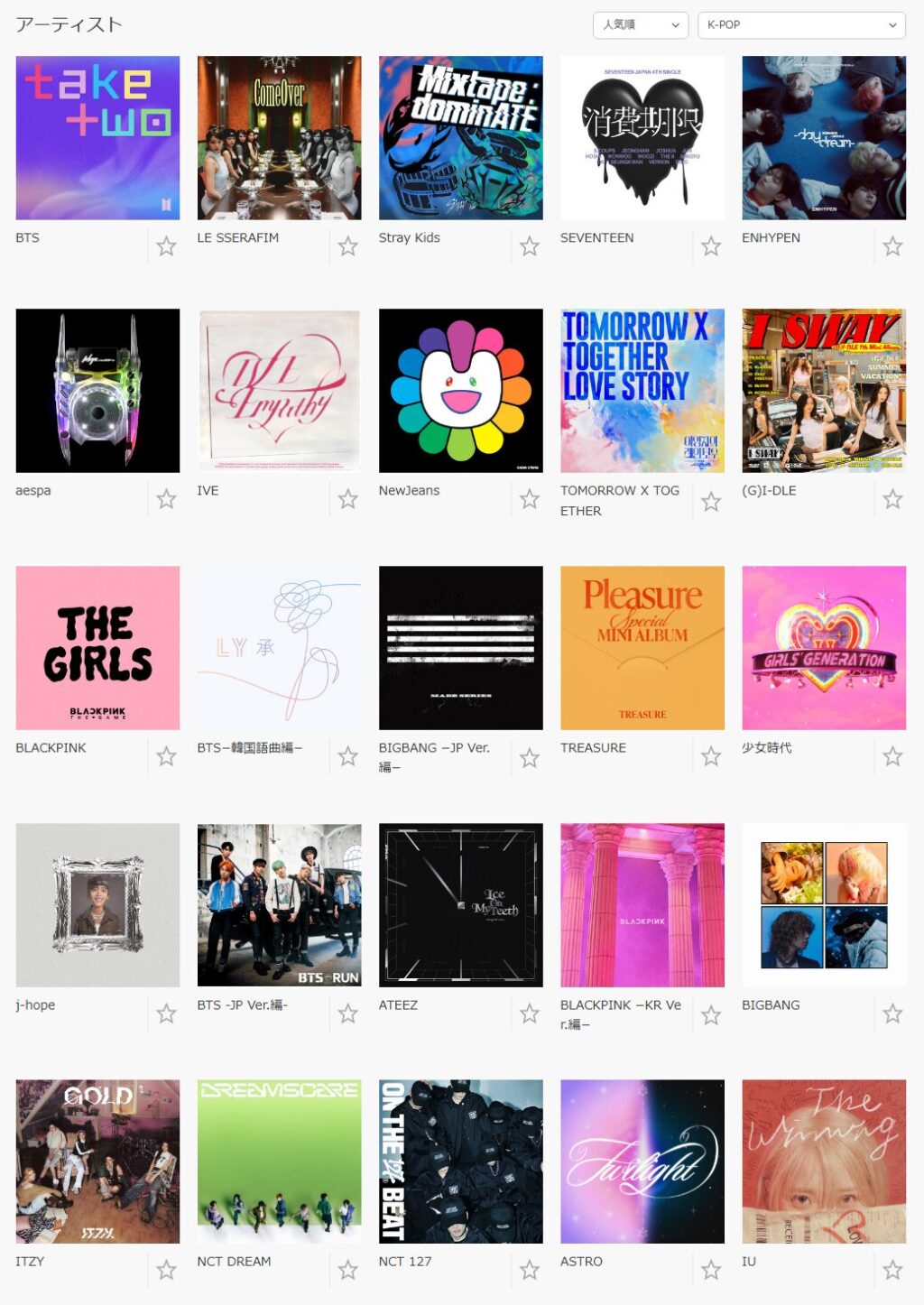Open the ITZY artist tile
The width and height of the screenshot is (924, 1305).
(x=97, y=1162)
